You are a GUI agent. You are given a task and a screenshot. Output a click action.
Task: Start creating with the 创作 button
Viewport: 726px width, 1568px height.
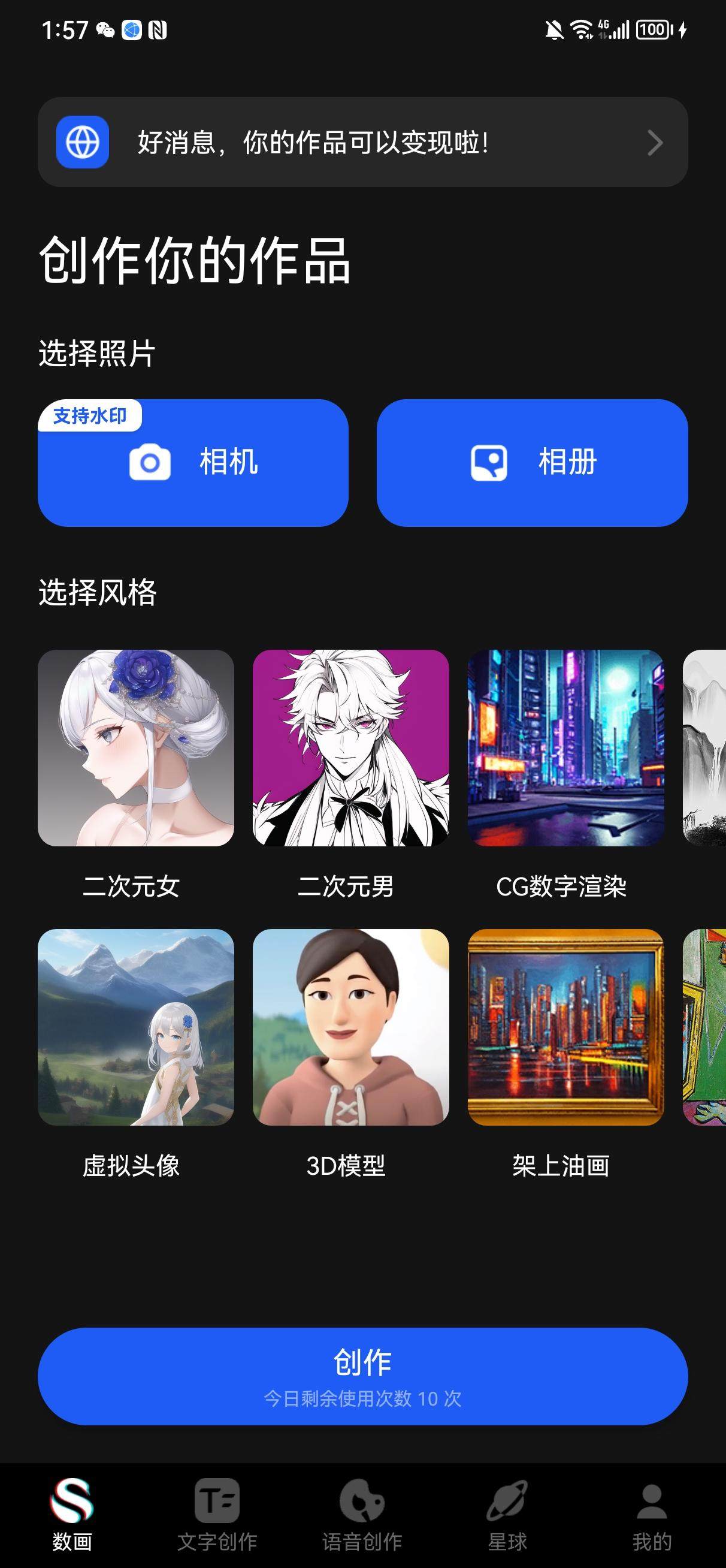tap(362, 1376)
